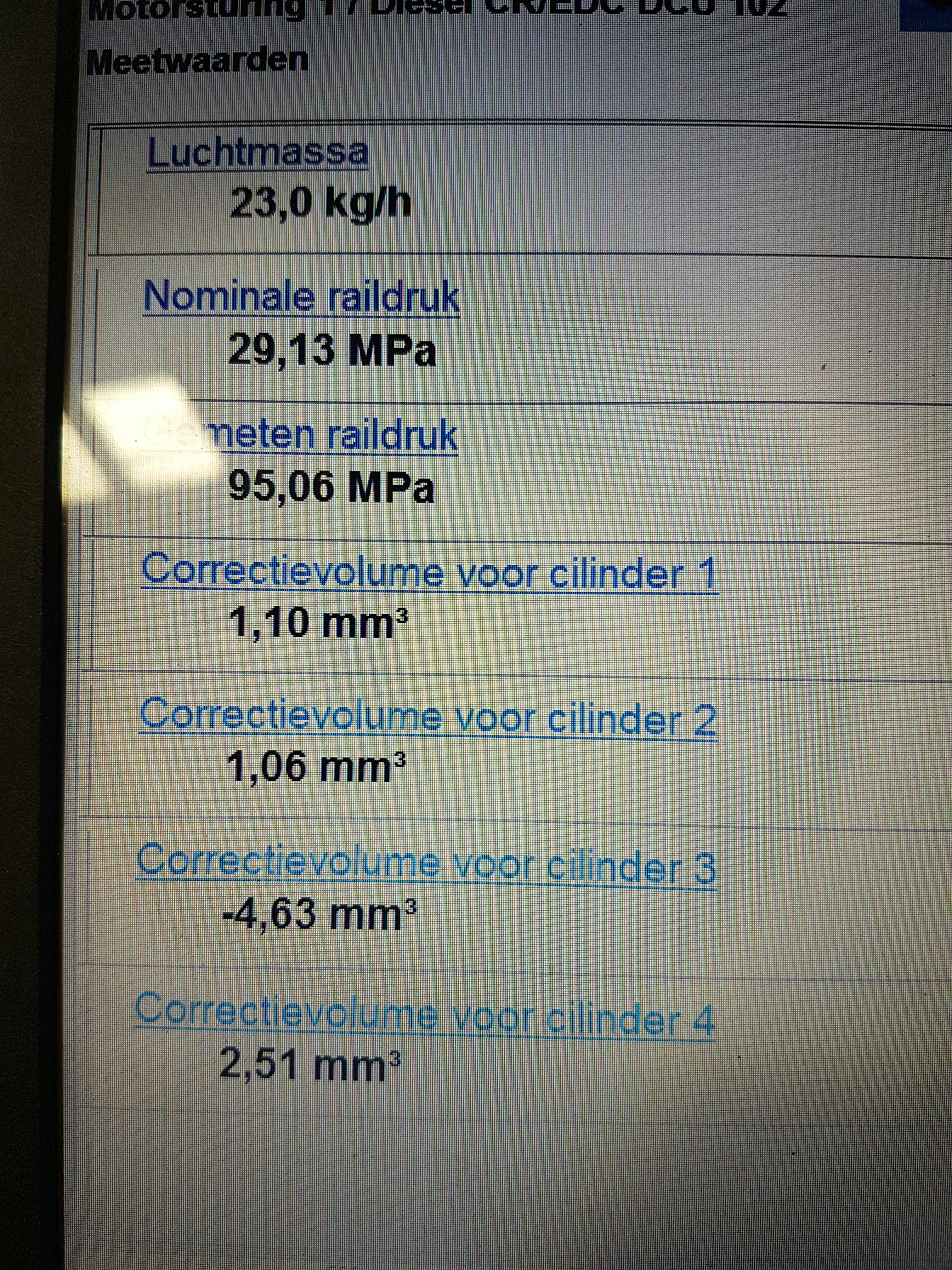
Task: Open the Luchtmassa measurement link
Action: click(257, 154)
